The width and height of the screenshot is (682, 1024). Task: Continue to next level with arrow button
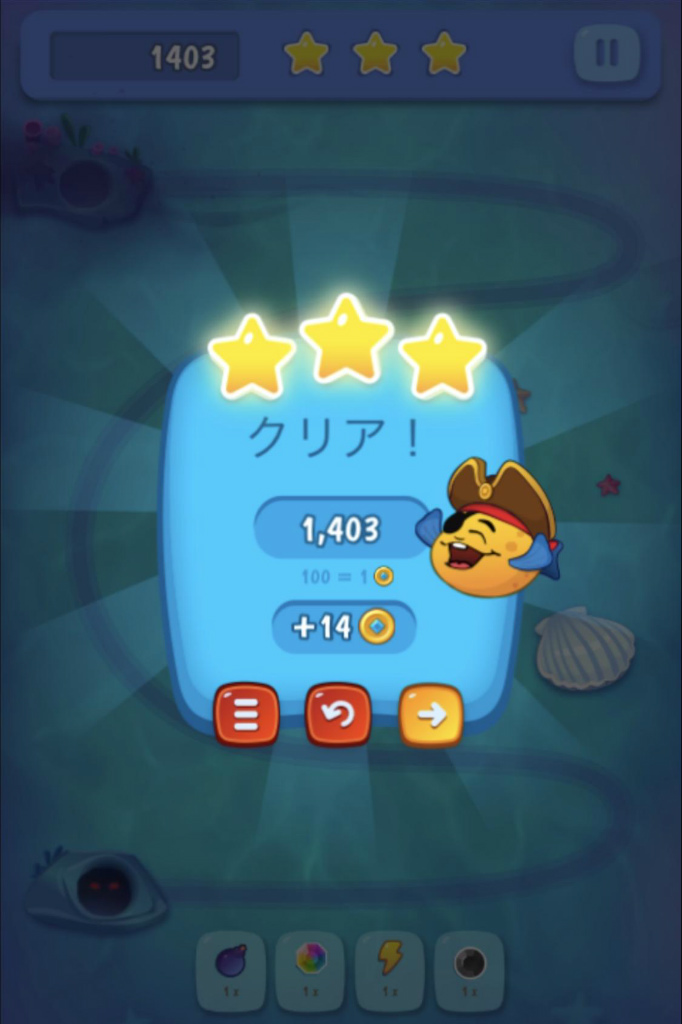pos(431,714)
